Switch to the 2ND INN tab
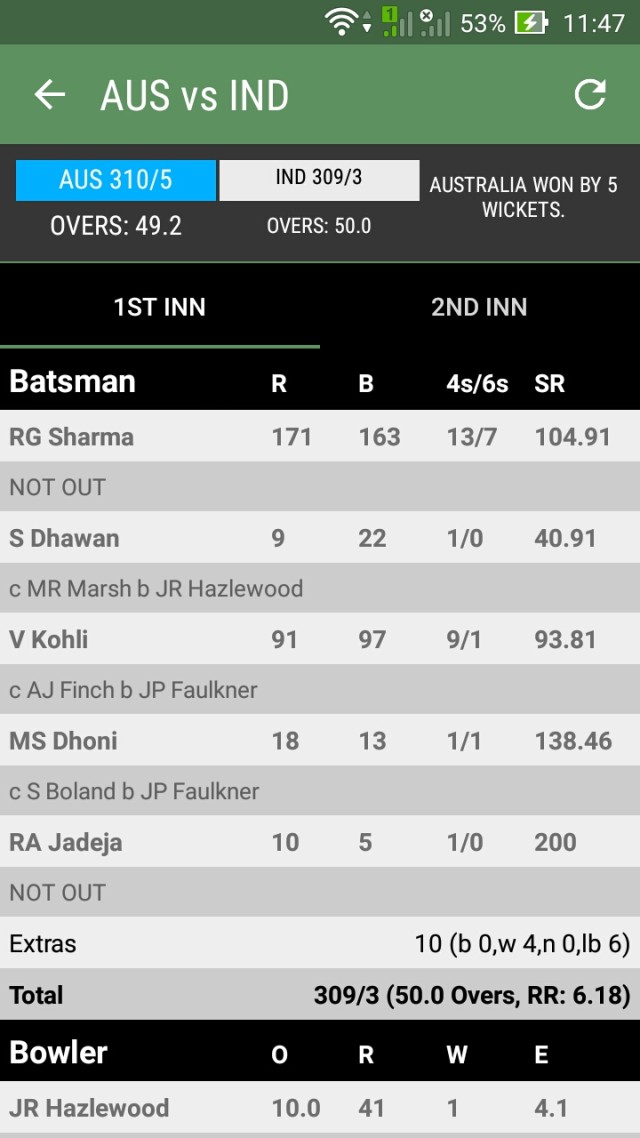Image resolution: width=640 pixels, height=1138 pixels. pyautogui.click(x=479, y=307)
